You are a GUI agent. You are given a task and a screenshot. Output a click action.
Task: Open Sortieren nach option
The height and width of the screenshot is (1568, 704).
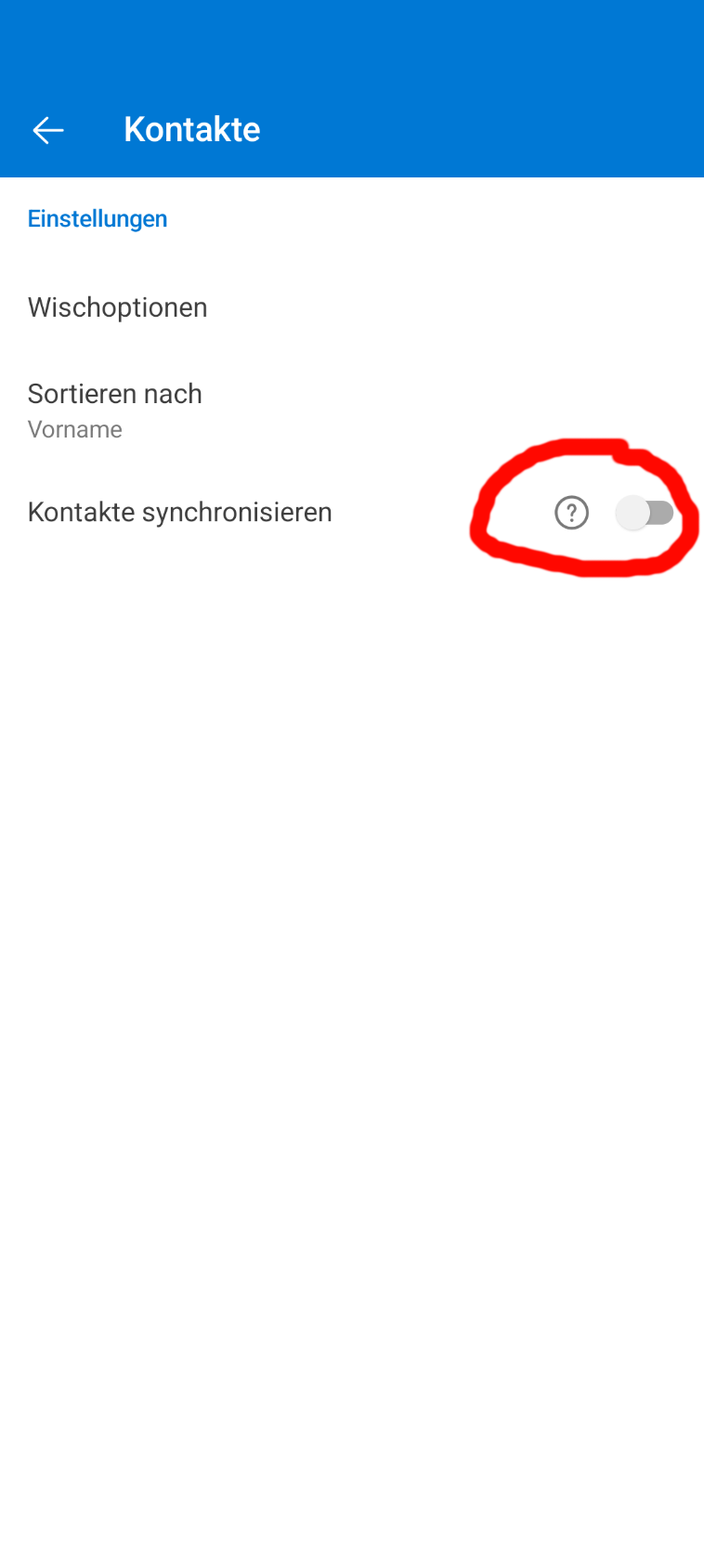pos(115,410)
